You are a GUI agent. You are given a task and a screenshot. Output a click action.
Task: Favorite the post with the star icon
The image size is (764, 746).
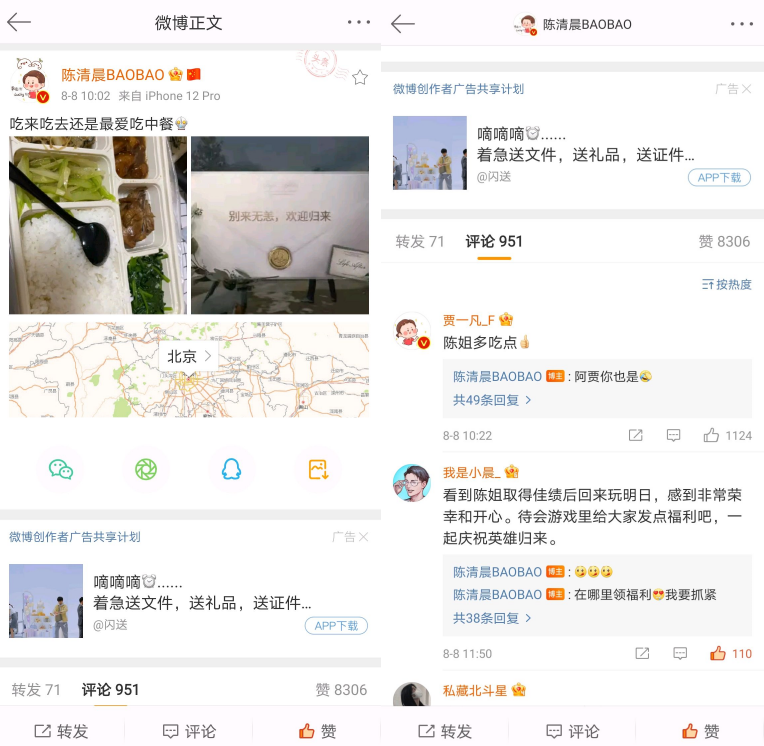360,77
